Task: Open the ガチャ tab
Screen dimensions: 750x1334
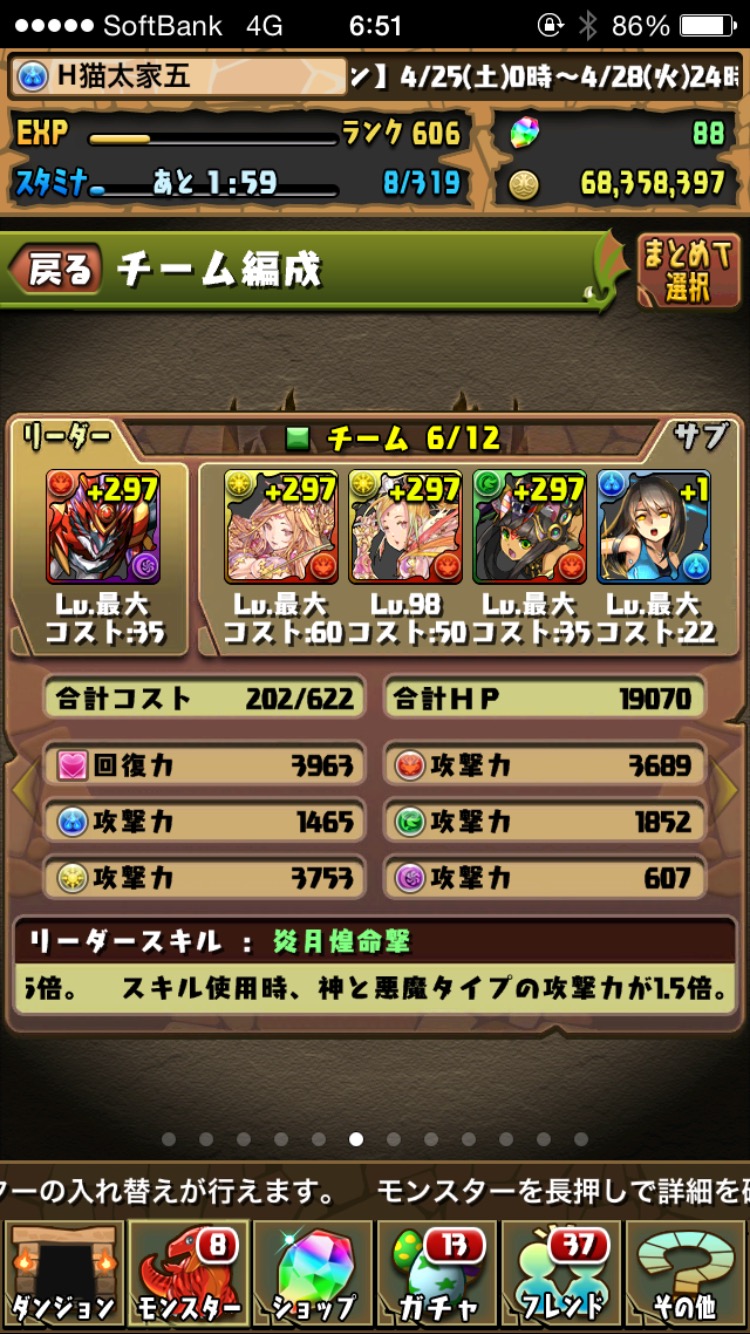Action: (437, 1274)
